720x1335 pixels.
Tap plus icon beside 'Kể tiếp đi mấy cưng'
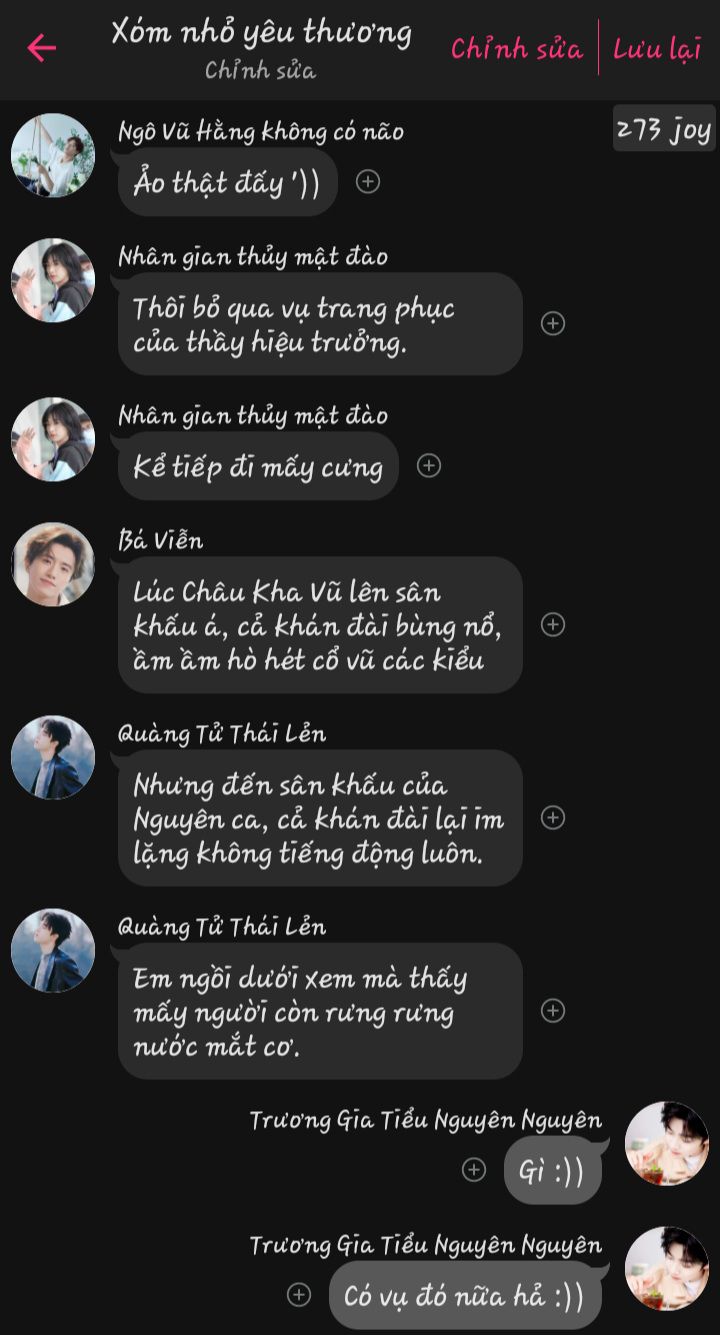point(429,466)
